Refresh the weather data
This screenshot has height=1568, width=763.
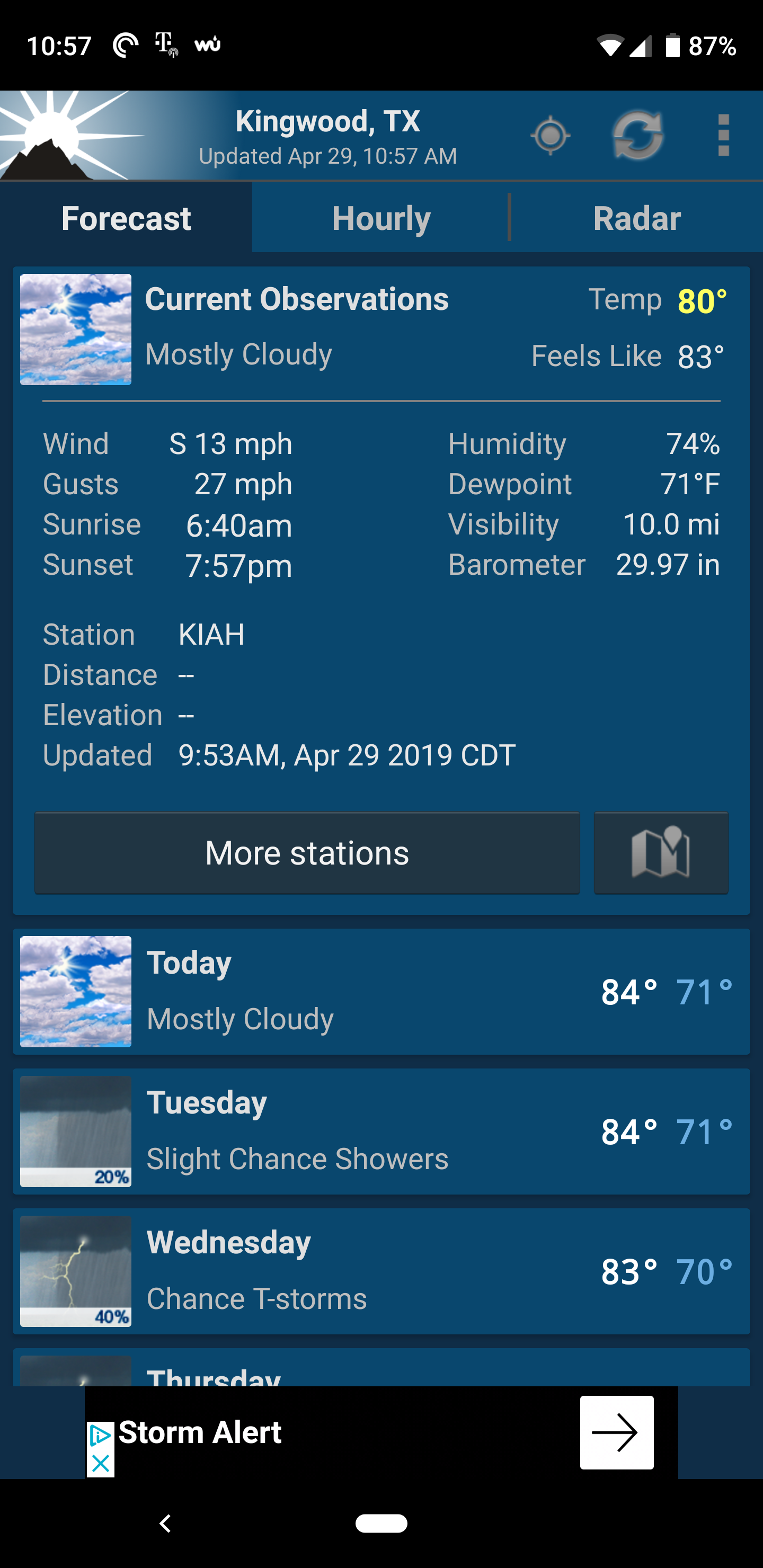pos(637,135)
